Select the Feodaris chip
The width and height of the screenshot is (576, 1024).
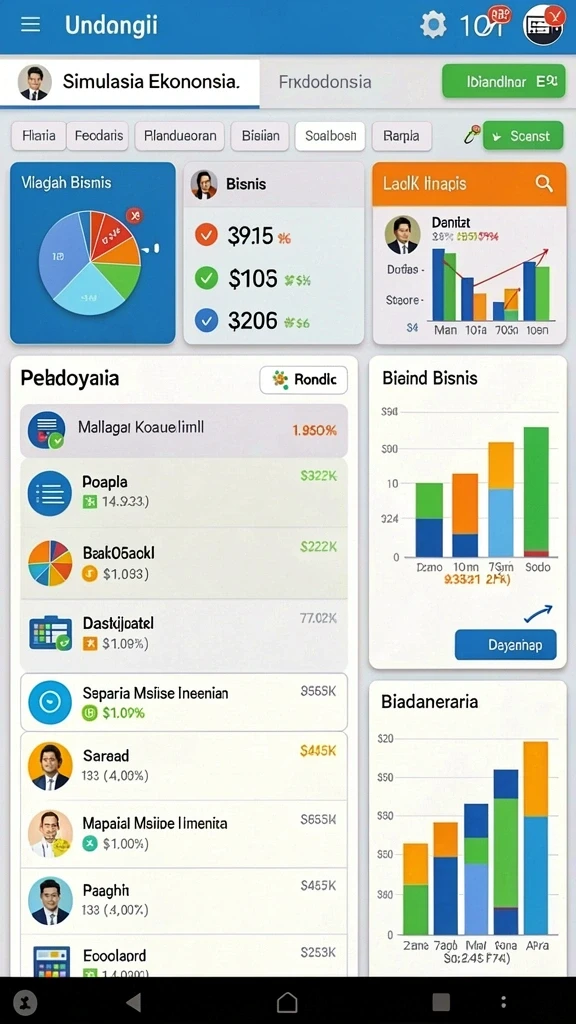[x=99, y=136]
